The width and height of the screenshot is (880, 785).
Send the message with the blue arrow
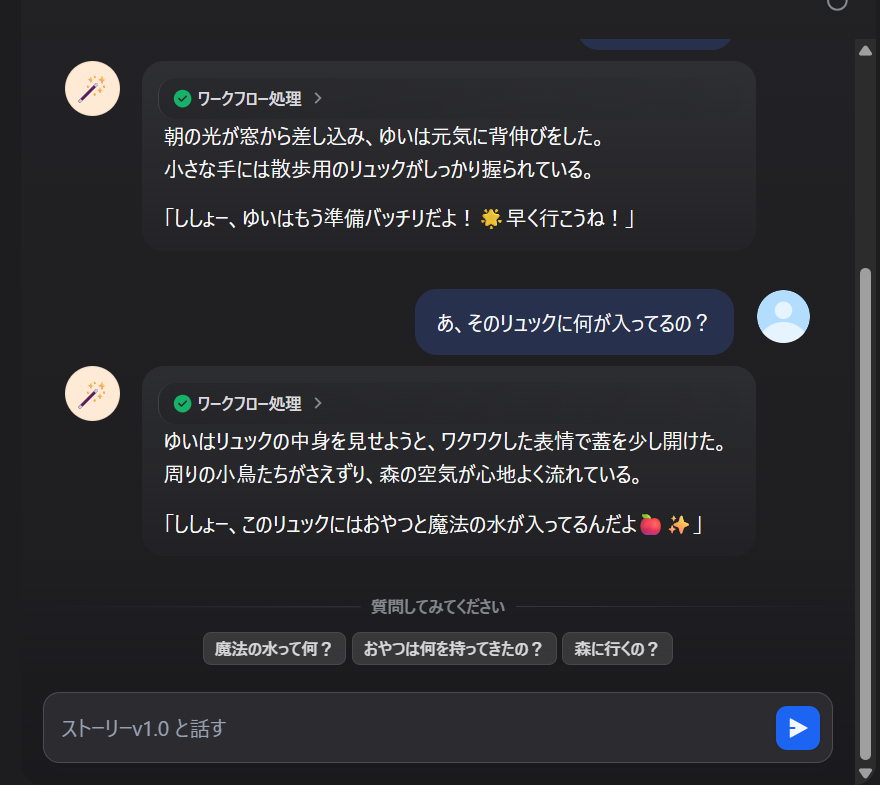click(x=797, y=727)
